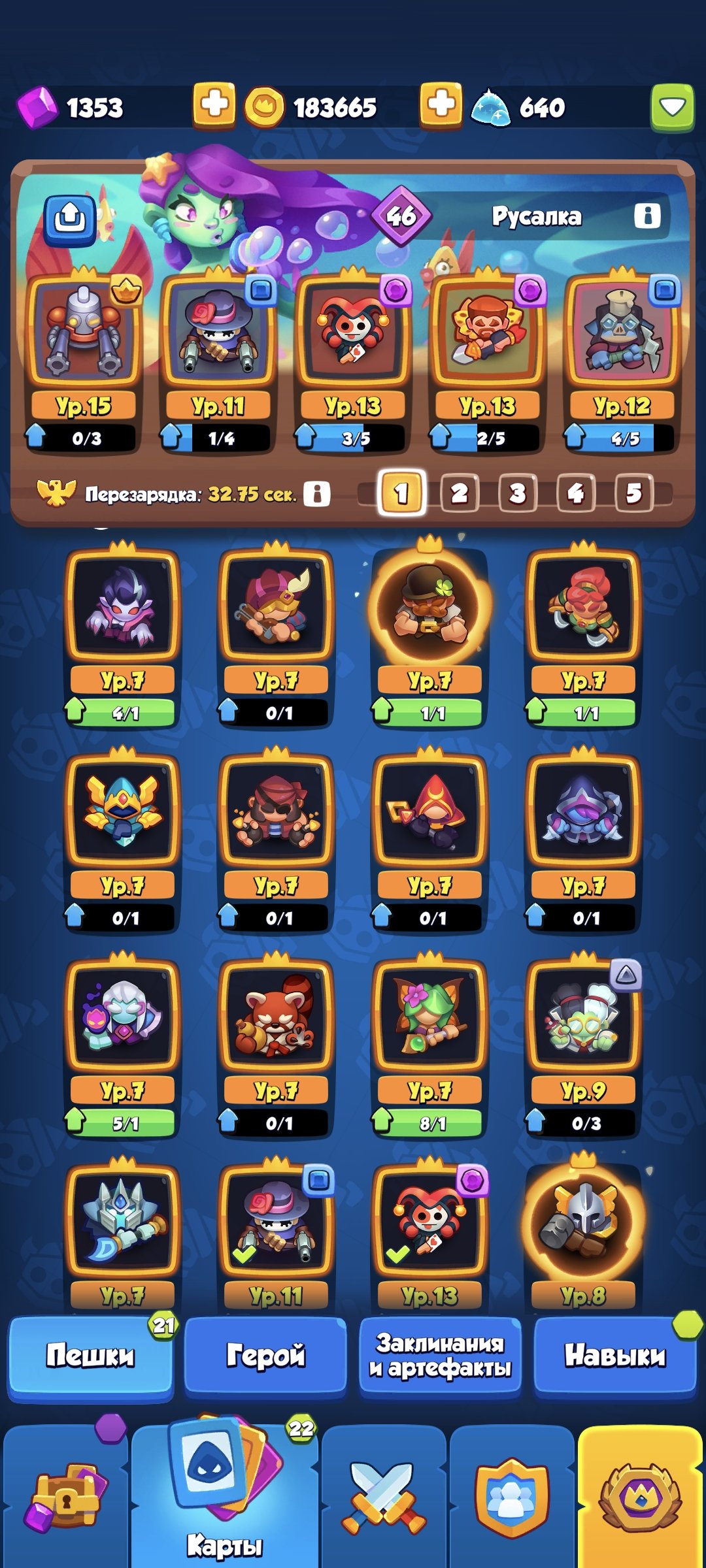The height and width of the screenshot is (1568, 706).
Task: Switch to deck slot 2
Action: [x=460, y=493]
